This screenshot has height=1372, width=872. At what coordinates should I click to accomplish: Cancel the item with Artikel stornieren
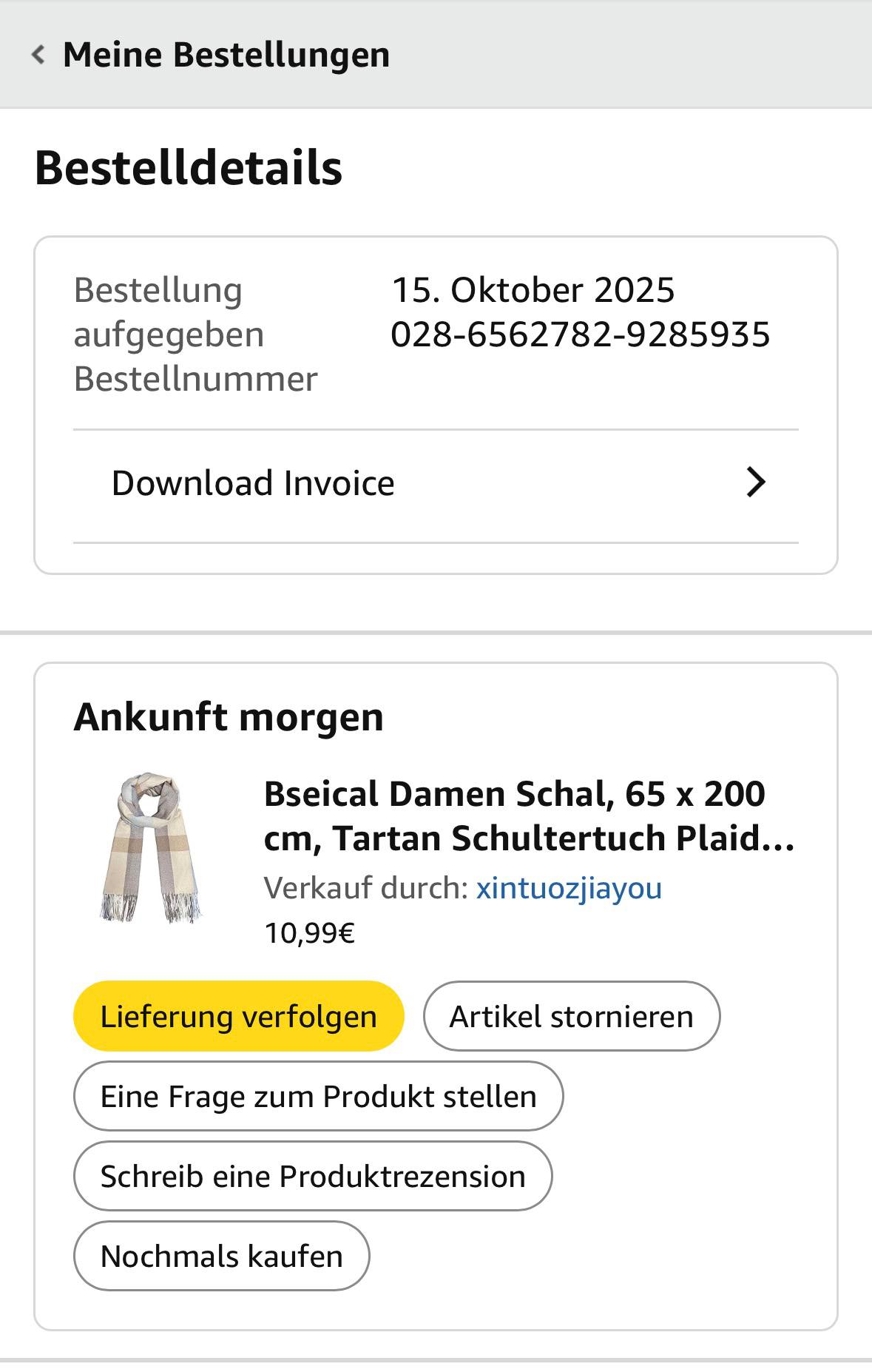pos(571,1016)
